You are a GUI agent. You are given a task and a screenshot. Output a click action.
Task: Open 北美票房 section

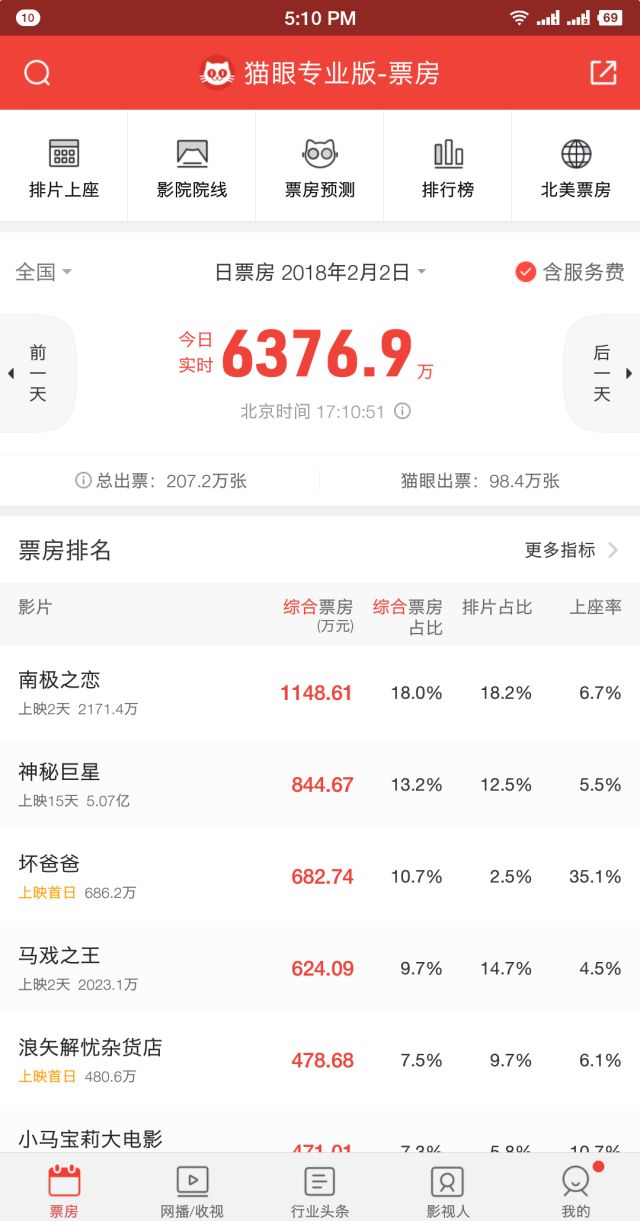[576, 166]
